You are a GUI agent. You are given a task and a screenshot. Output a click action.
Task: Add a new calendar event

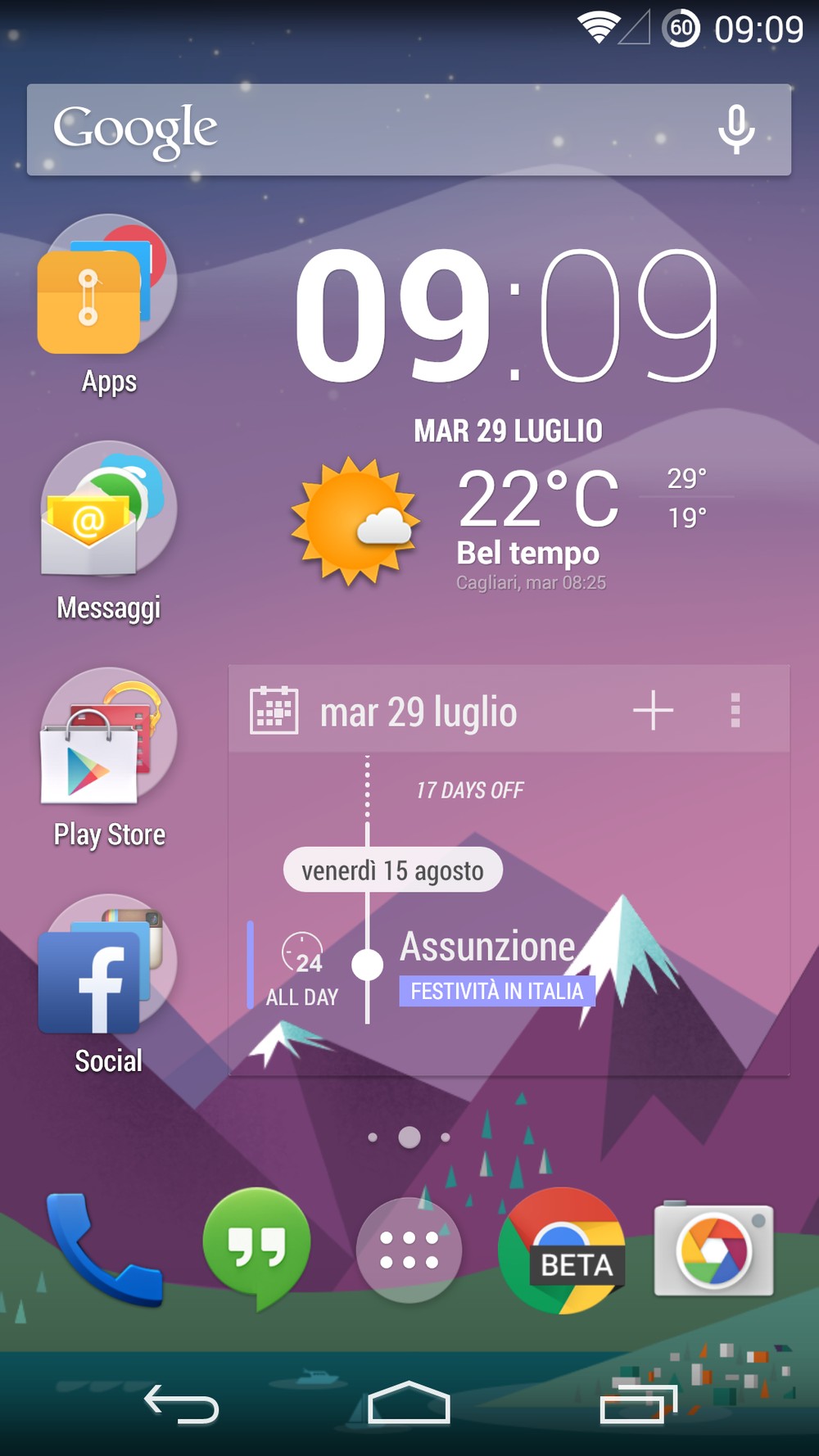[x=653, y=710]
